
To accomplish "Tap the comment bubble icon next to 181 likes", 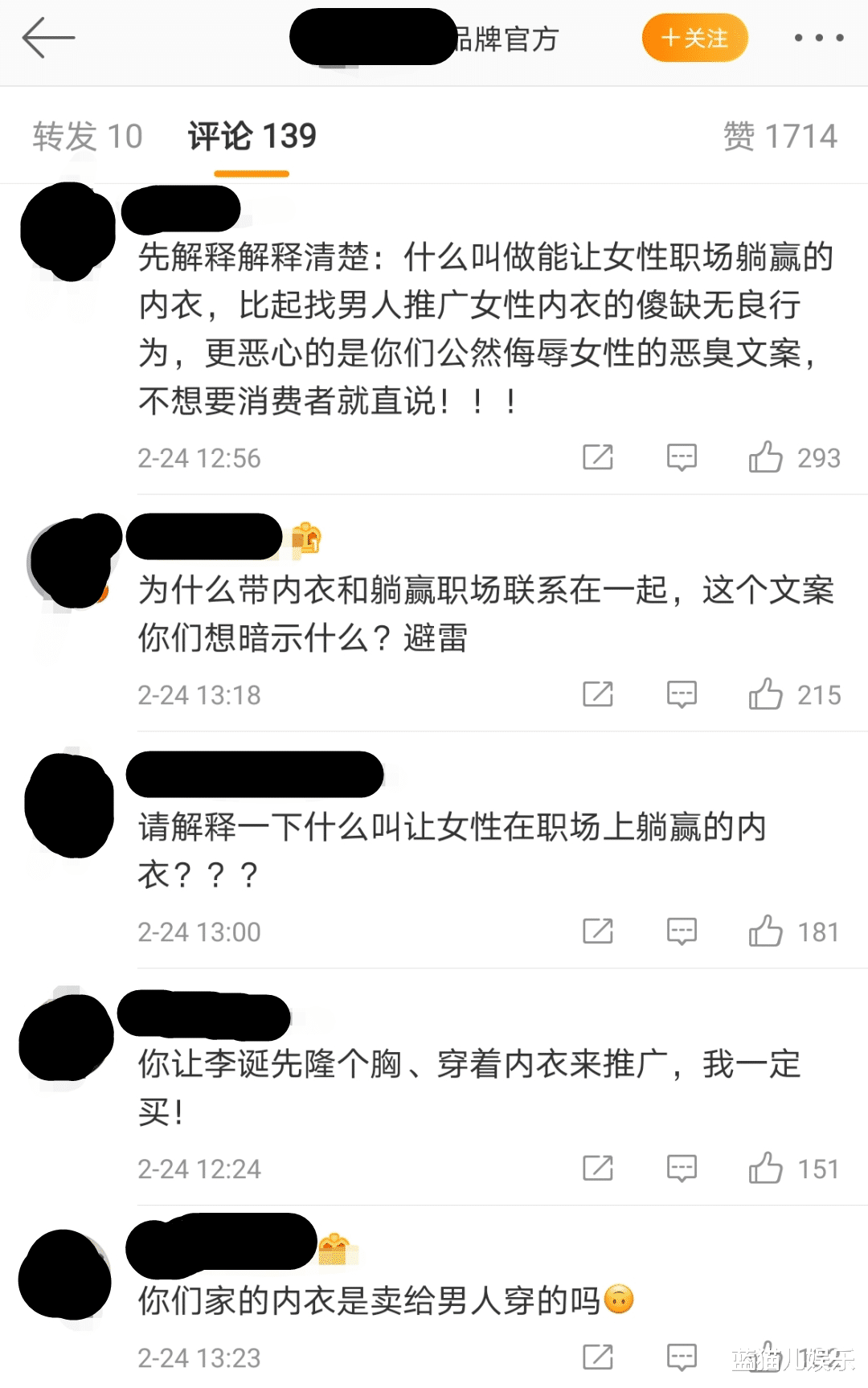I will pos(681,931).
